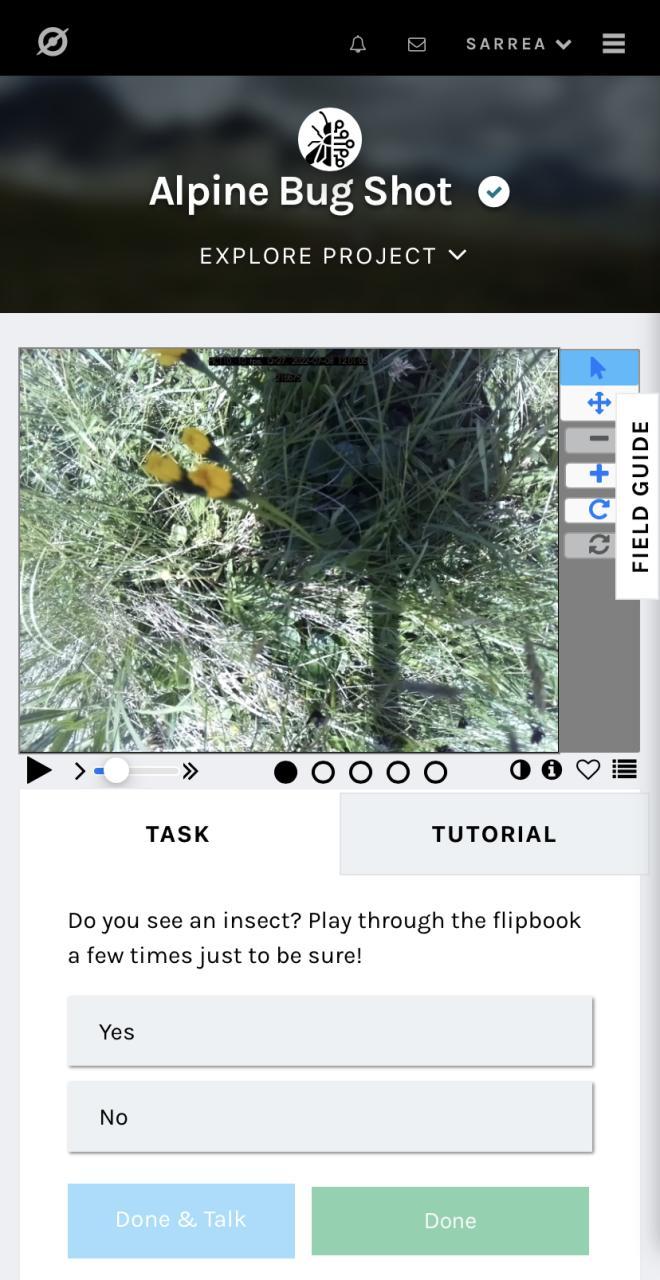Image resolution: width=660 pixels, height=1280 pixels.
Task: Select the pointer annotate tool
Action: click(x=598, y=368)
